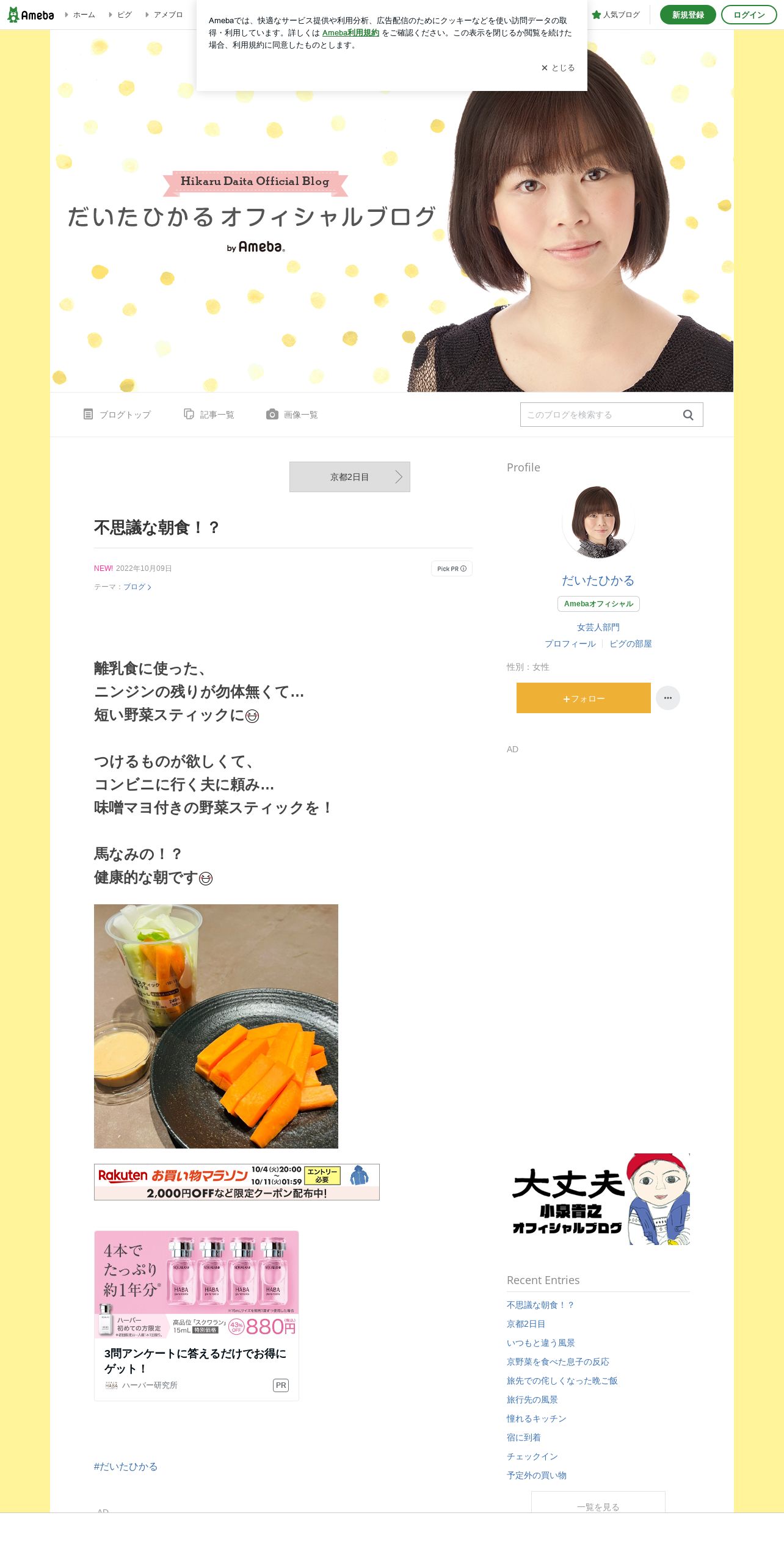Tap the Pick PR info badge
The width and height of the screenshot is (784, 1568).
click(x=452, y=568)
